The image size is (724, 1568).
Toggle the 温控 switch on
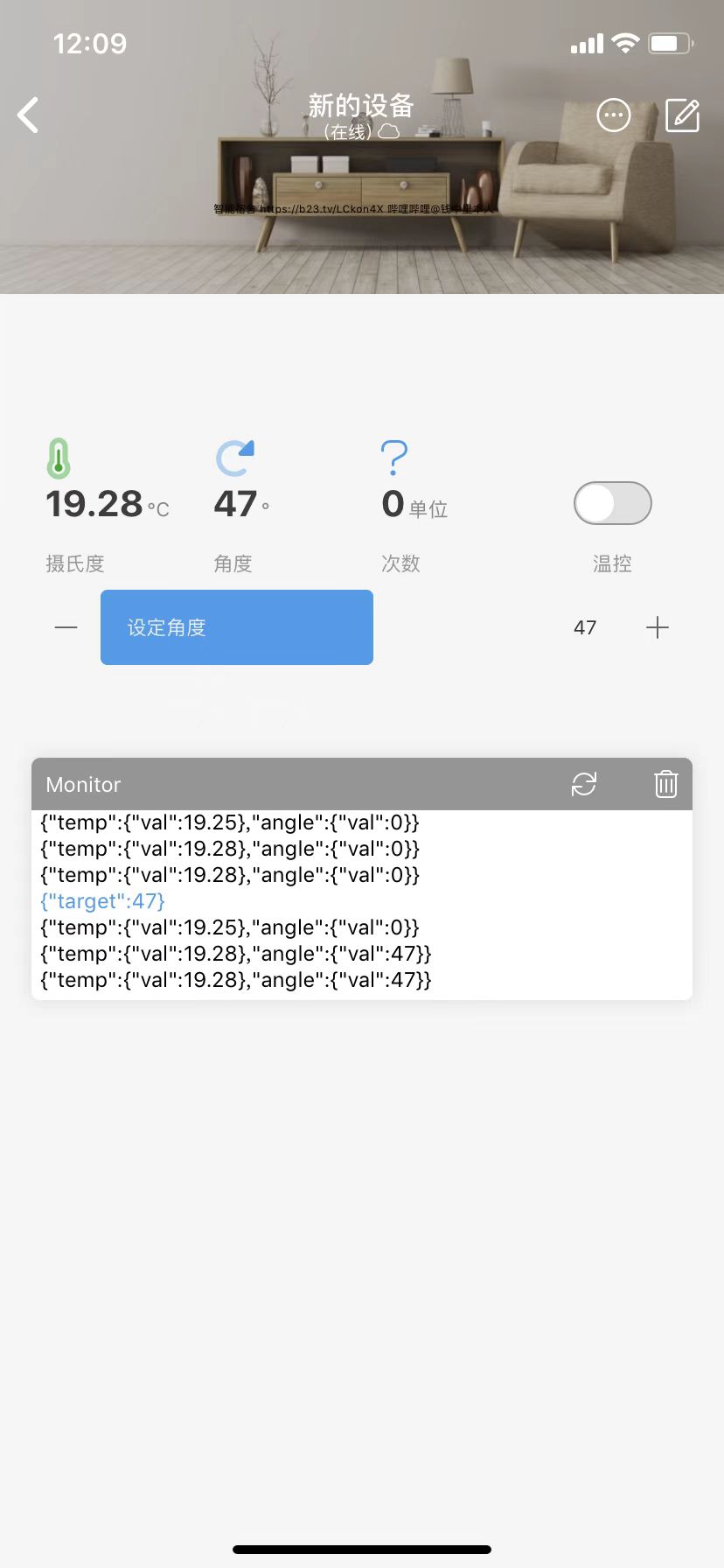[x=613, y=503]
